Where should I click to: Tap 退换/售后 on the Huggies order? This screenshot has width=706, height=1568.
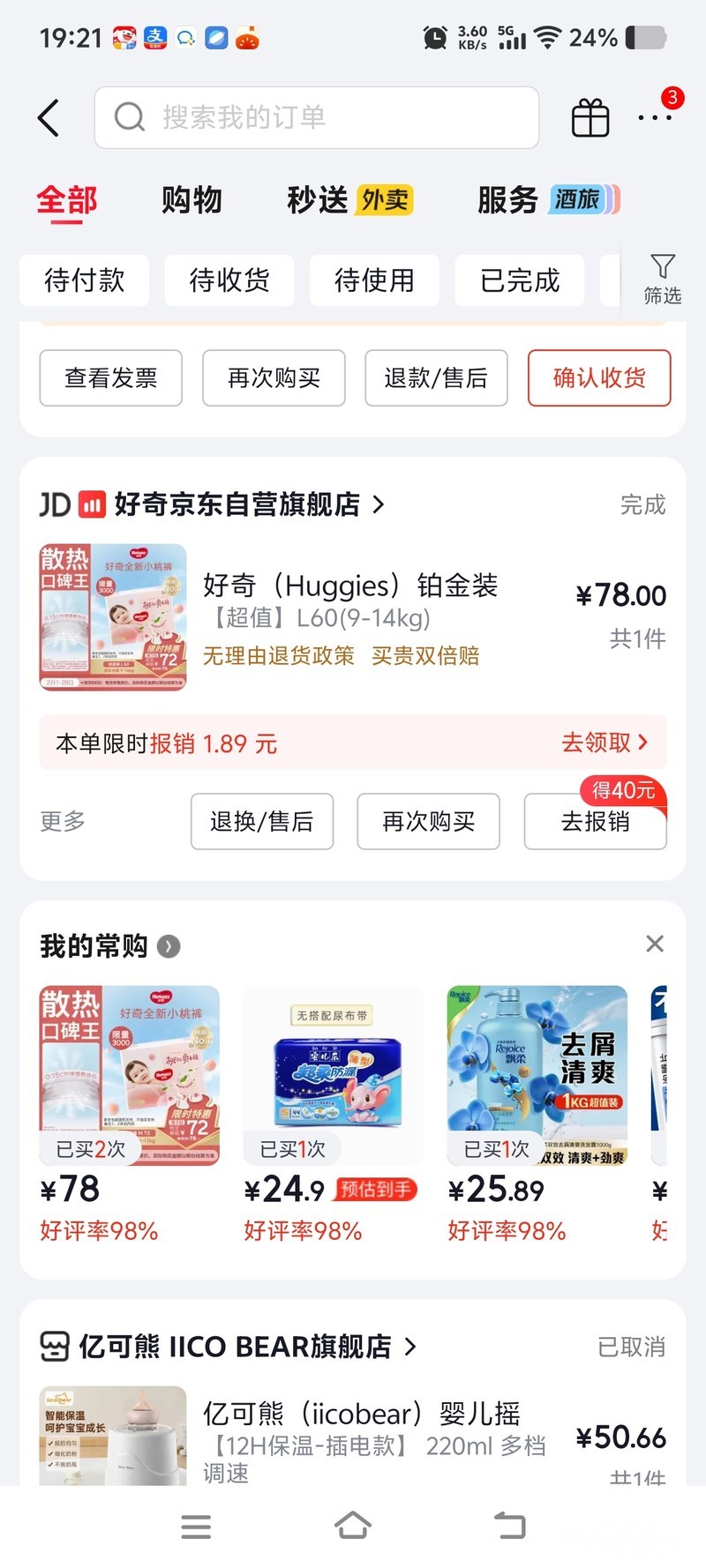(x=261, y=821)
